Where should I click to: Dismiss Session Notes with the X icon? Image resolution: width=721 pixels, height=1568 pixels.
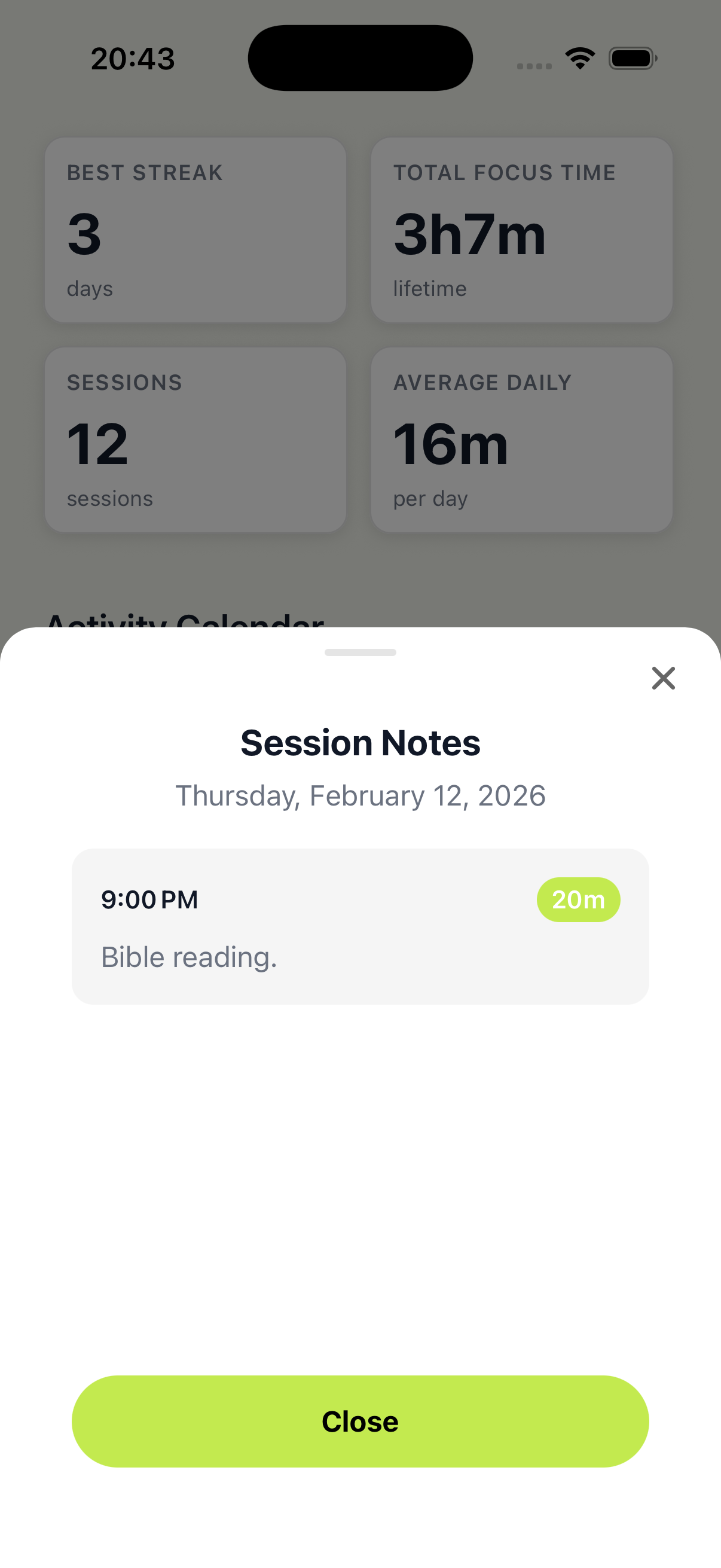(x=662, y=678)
